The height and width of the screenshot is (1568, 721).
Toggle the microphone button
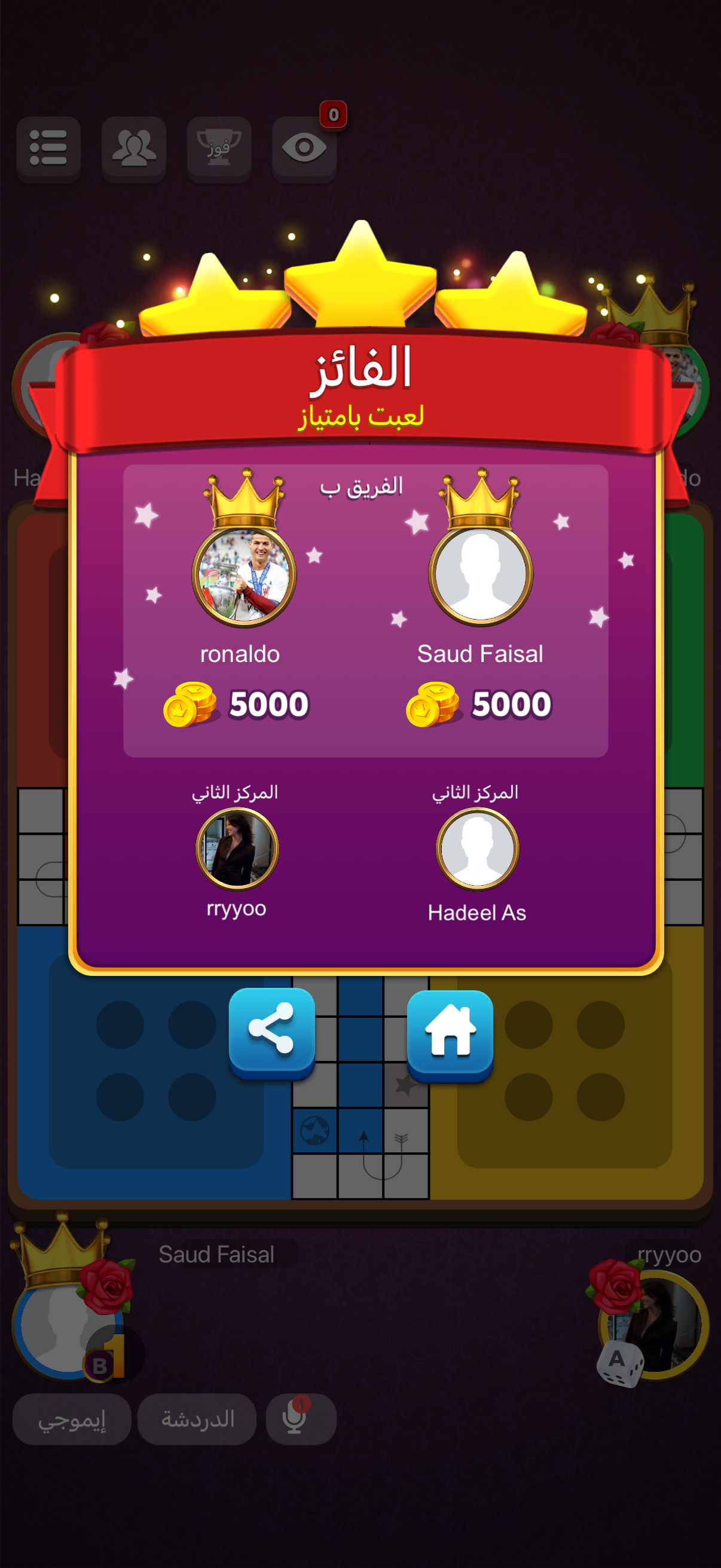pyautogui.click(x=301, y=1420)
